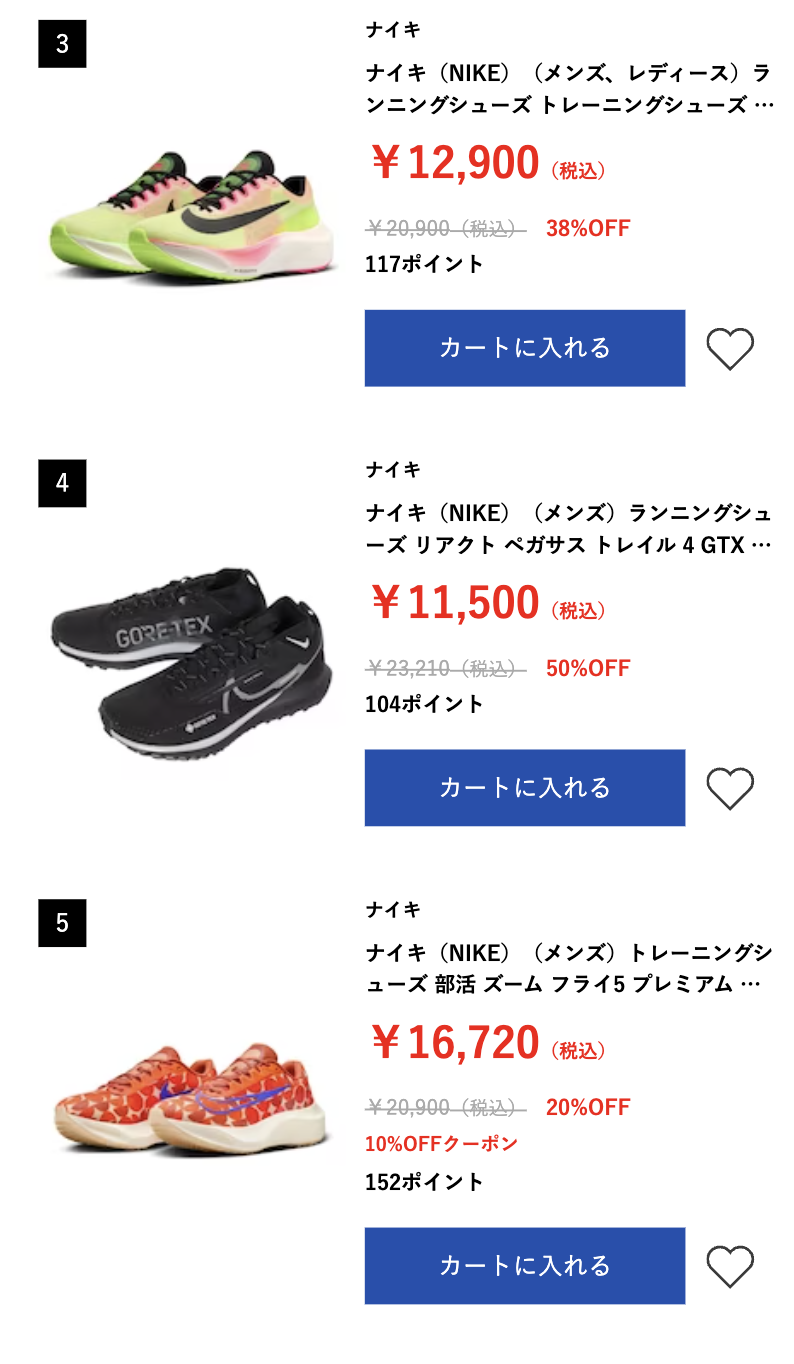Open the neon yellow Nike shoe image
This screenshot has width=794, height=1364.
pos(192,212)
